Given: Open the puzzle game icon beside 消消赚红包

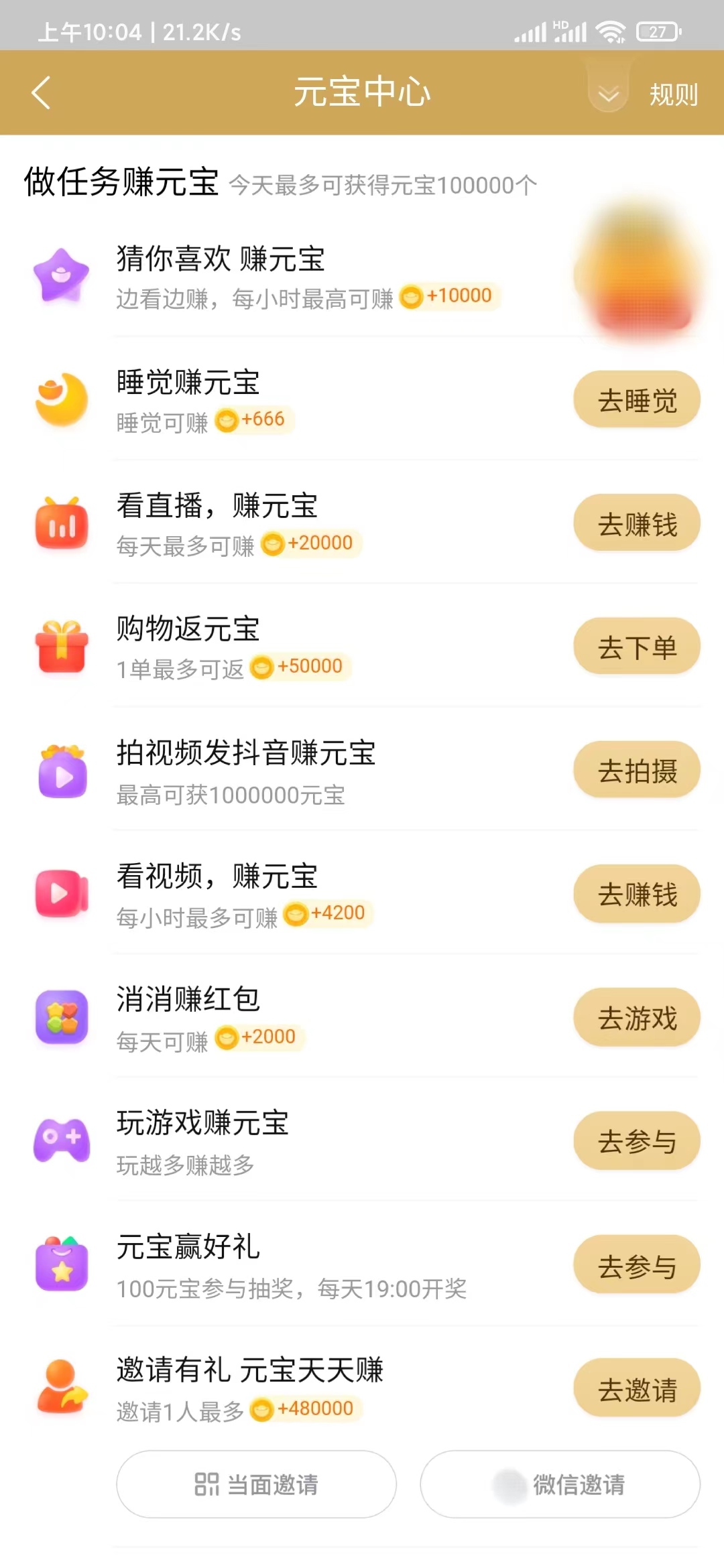Looking at the screenshot, I should coord(62,1019).
